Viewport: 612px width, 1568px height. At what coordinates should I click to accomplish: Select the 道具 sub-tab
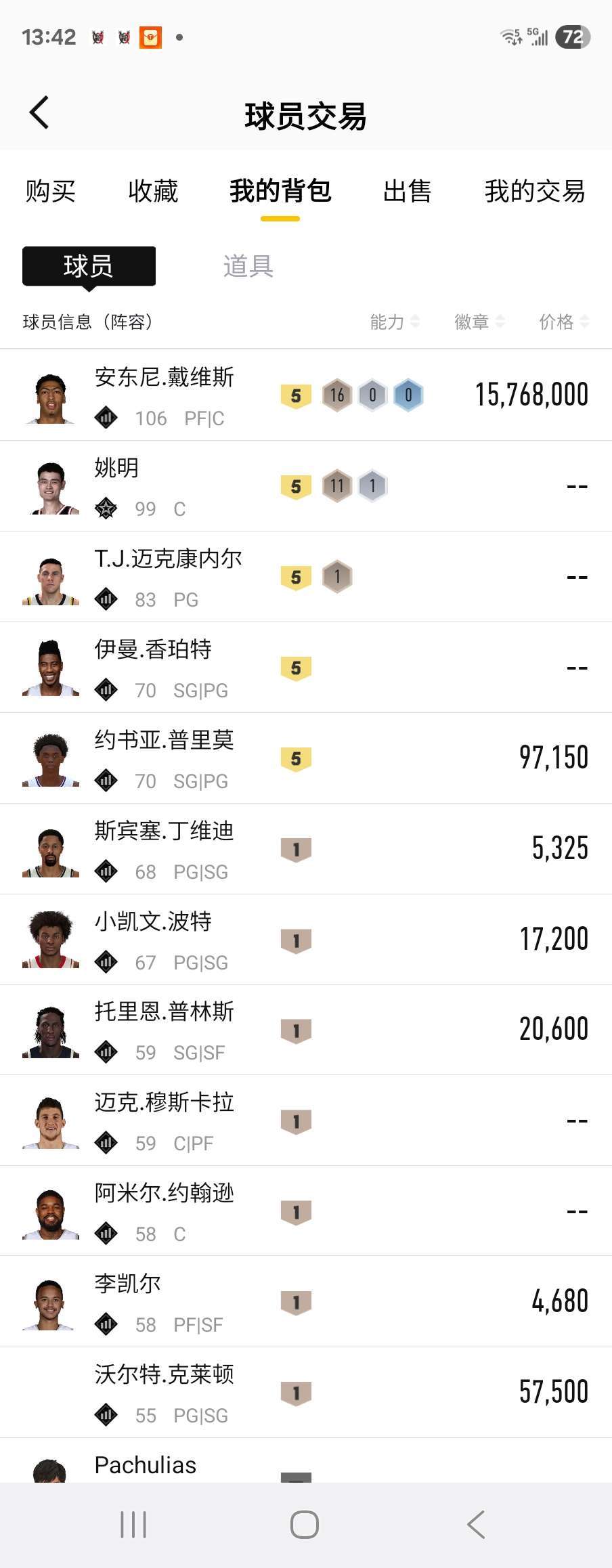pyautogui.click(x=248, y=266)
